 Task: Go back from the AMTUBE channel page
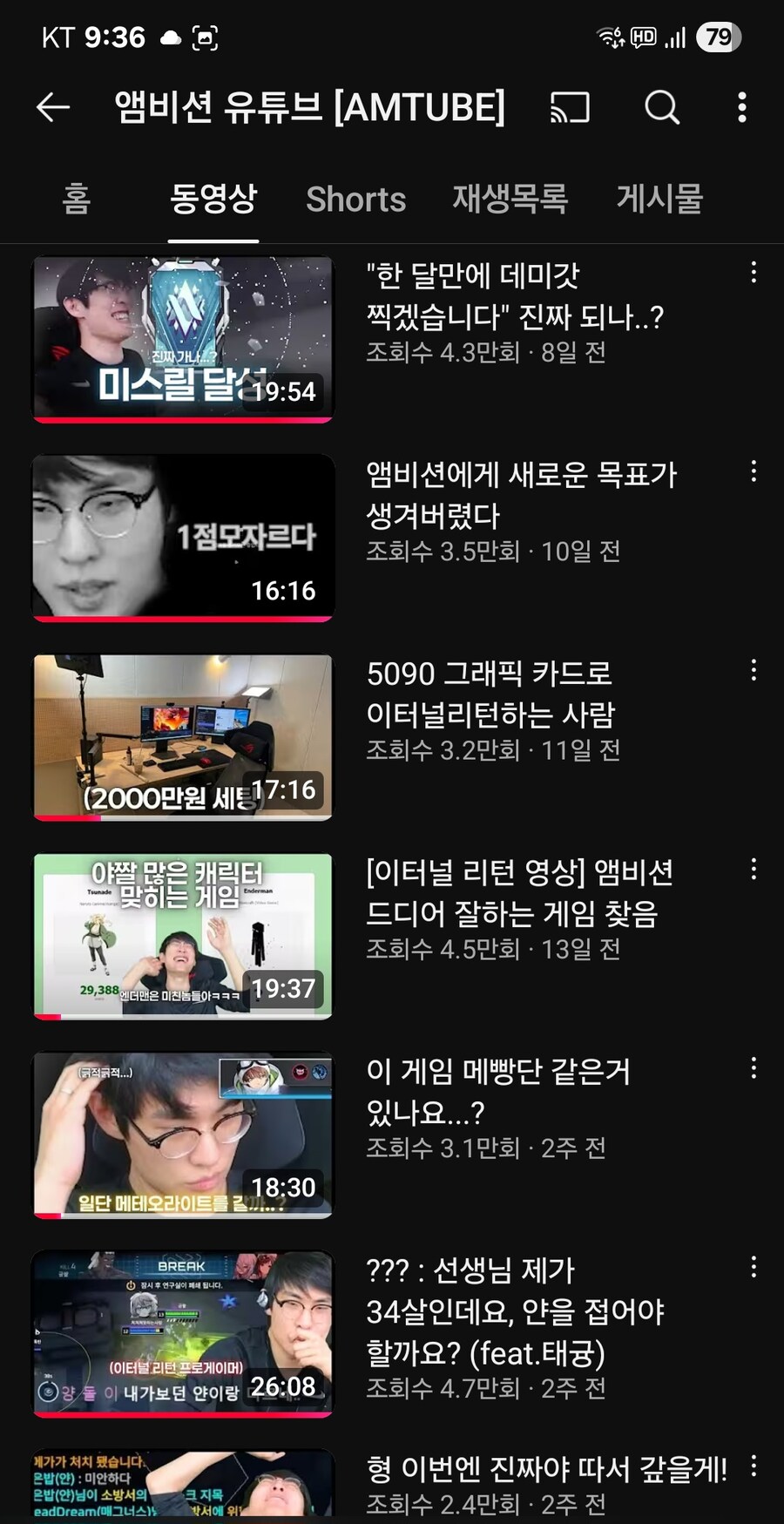[x=53, y=107]
